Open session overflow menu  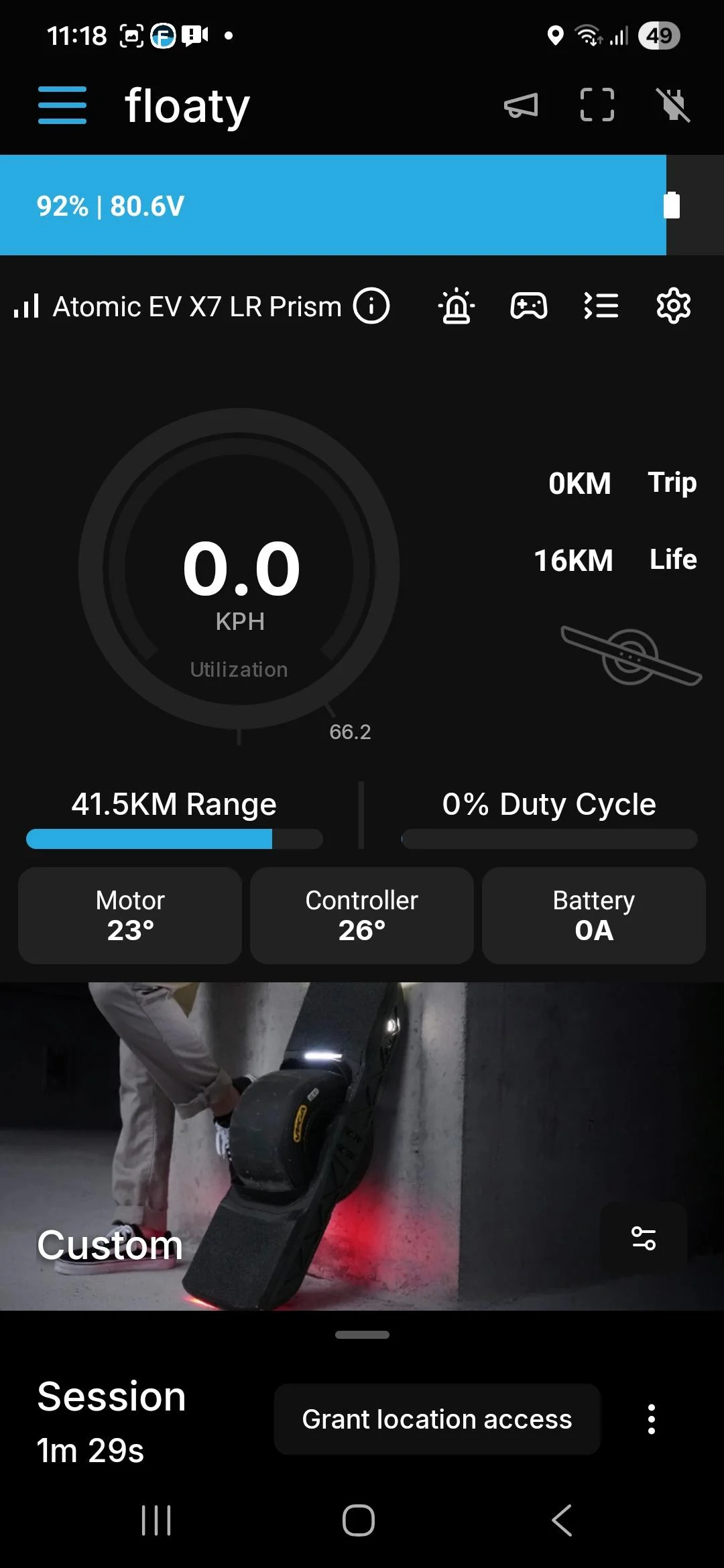(x=651, y=1419)
